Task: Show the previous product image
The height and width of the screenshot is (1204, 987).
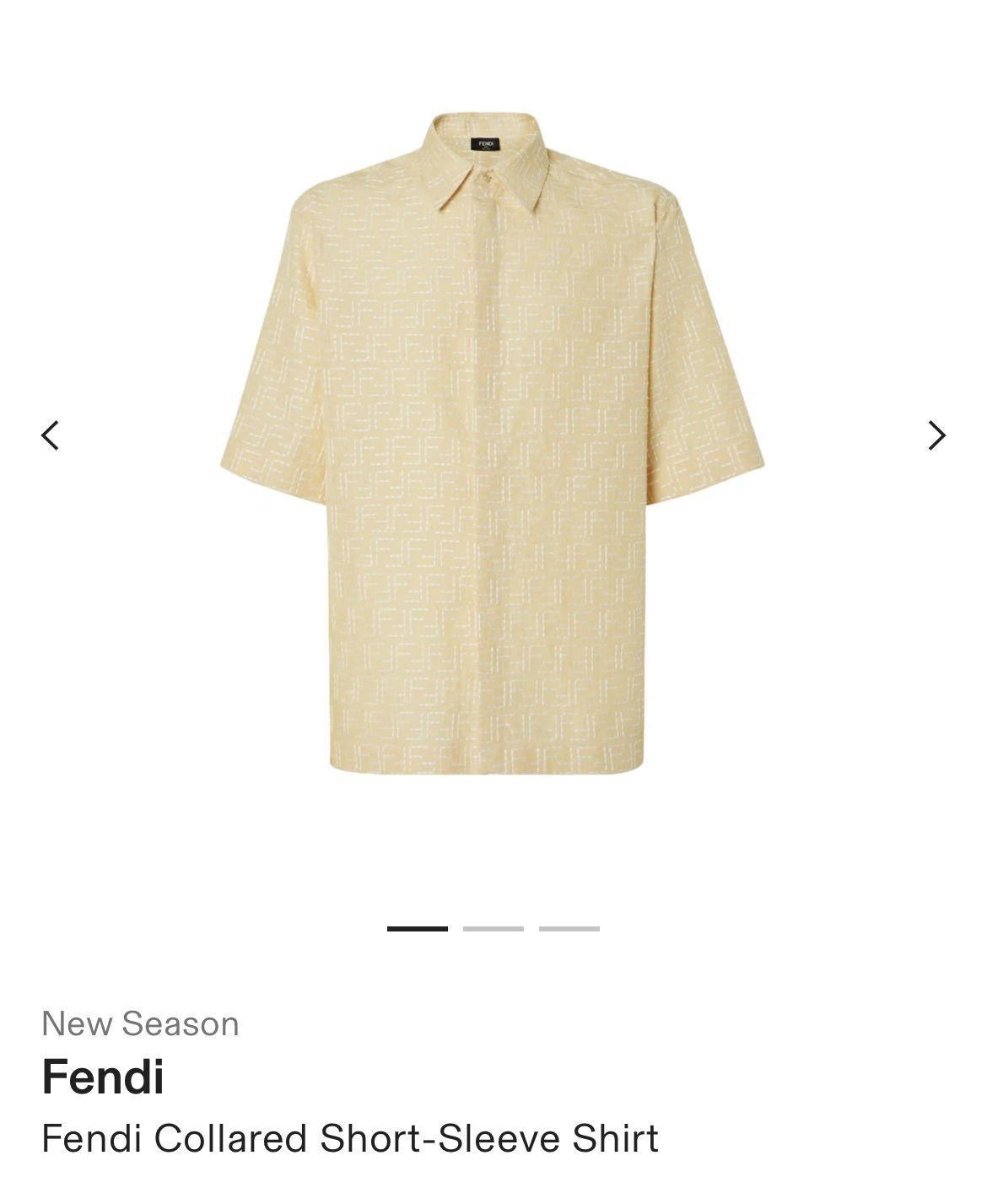Action: 51,435
